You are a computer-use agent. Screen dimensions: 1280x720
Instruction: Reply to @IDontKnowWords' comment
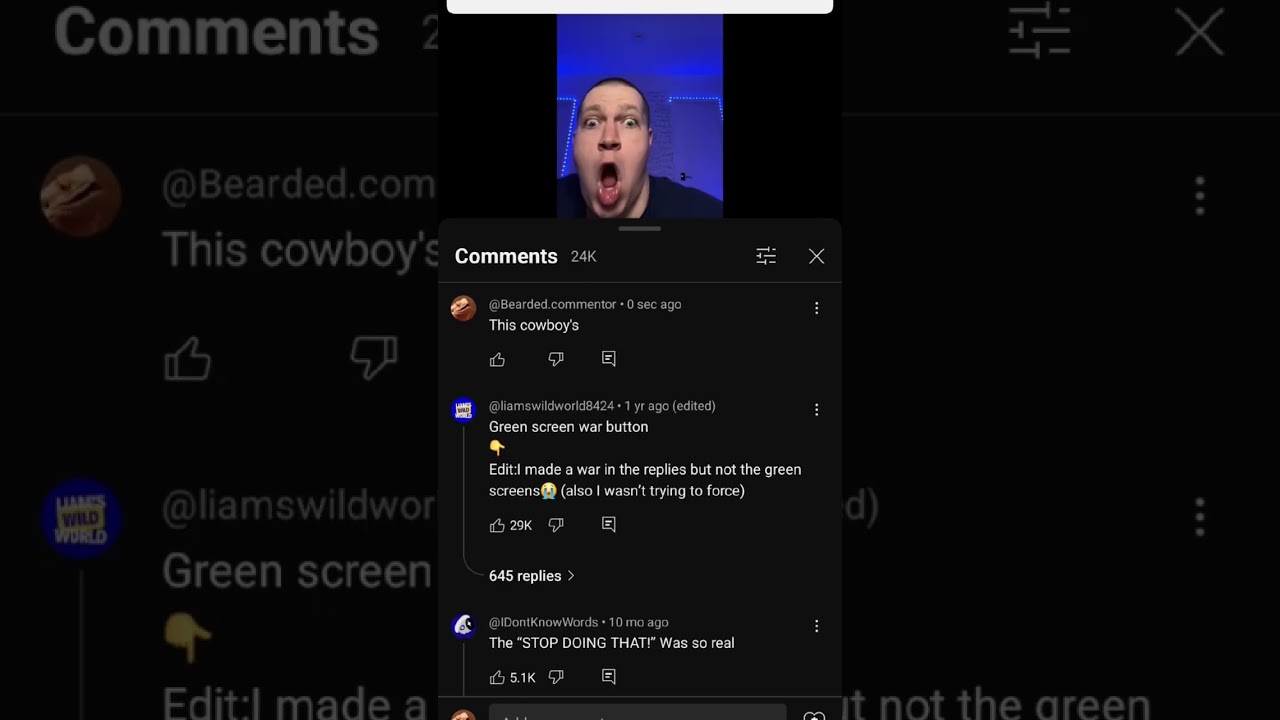click(x=608, y=677)
